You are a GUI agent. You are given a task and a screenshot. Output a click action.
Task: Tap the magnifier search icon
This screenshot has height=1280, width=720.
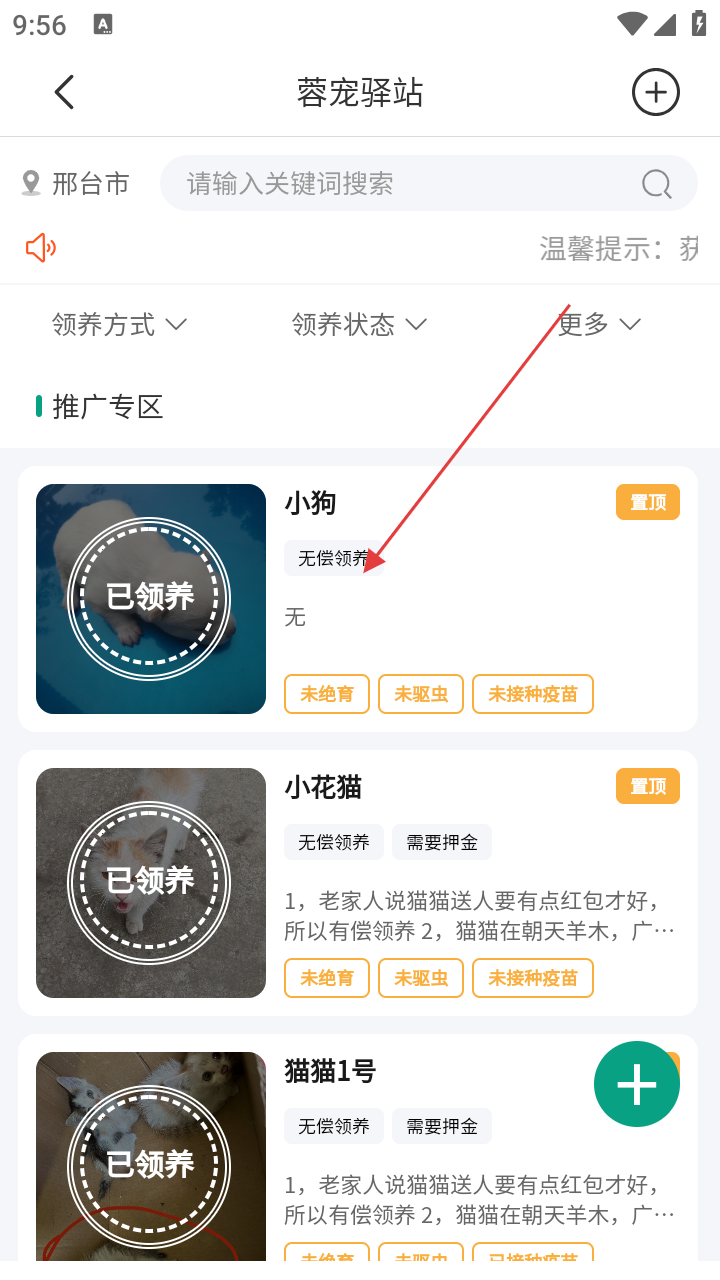pyautogui.click(x=656, y=184)
